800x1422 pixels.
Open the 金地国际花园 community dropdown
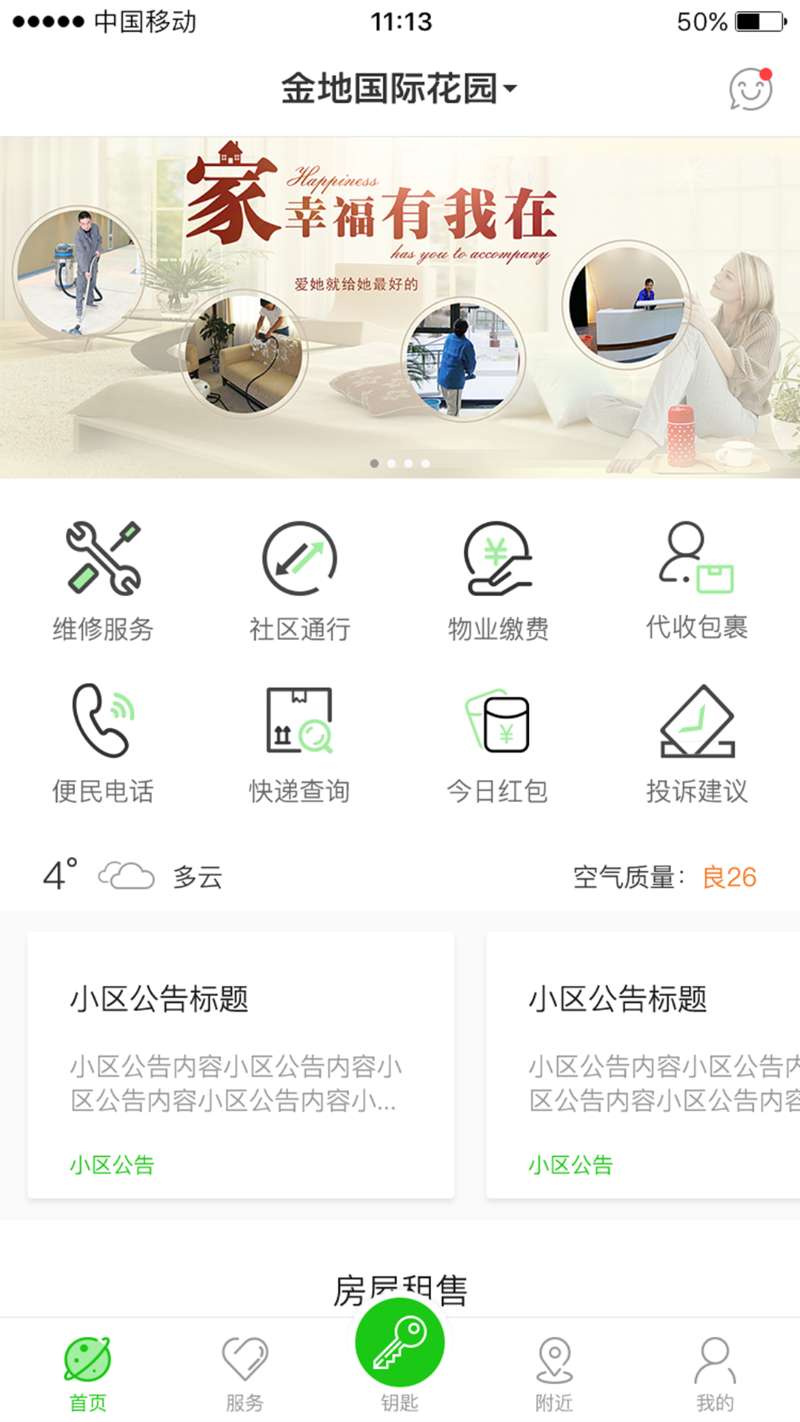pyautogui.click(x=400, y=89)
